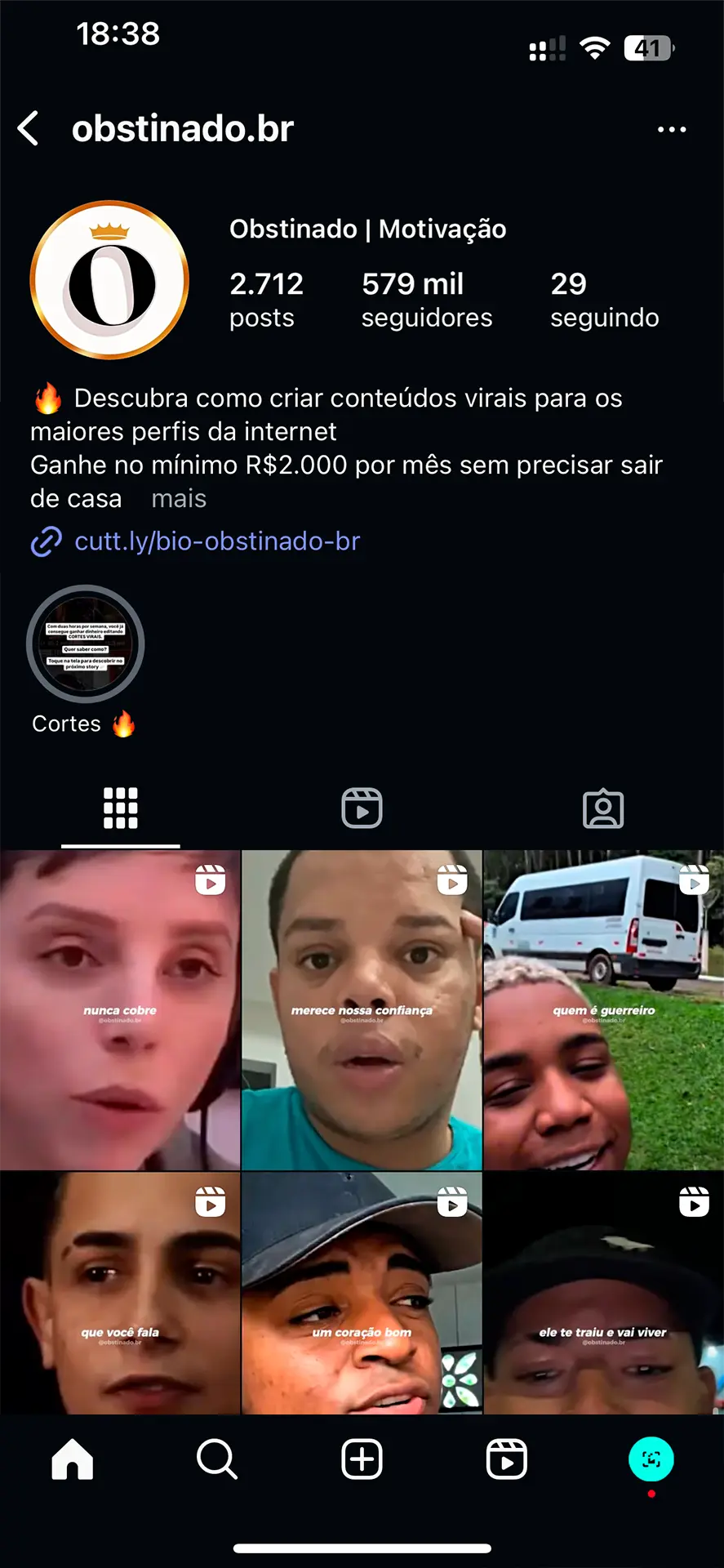Image resolution: width=724 pixels, height=1568 pixels.
Task: View the Obstinado profile picture
Action: pos(109,279)
